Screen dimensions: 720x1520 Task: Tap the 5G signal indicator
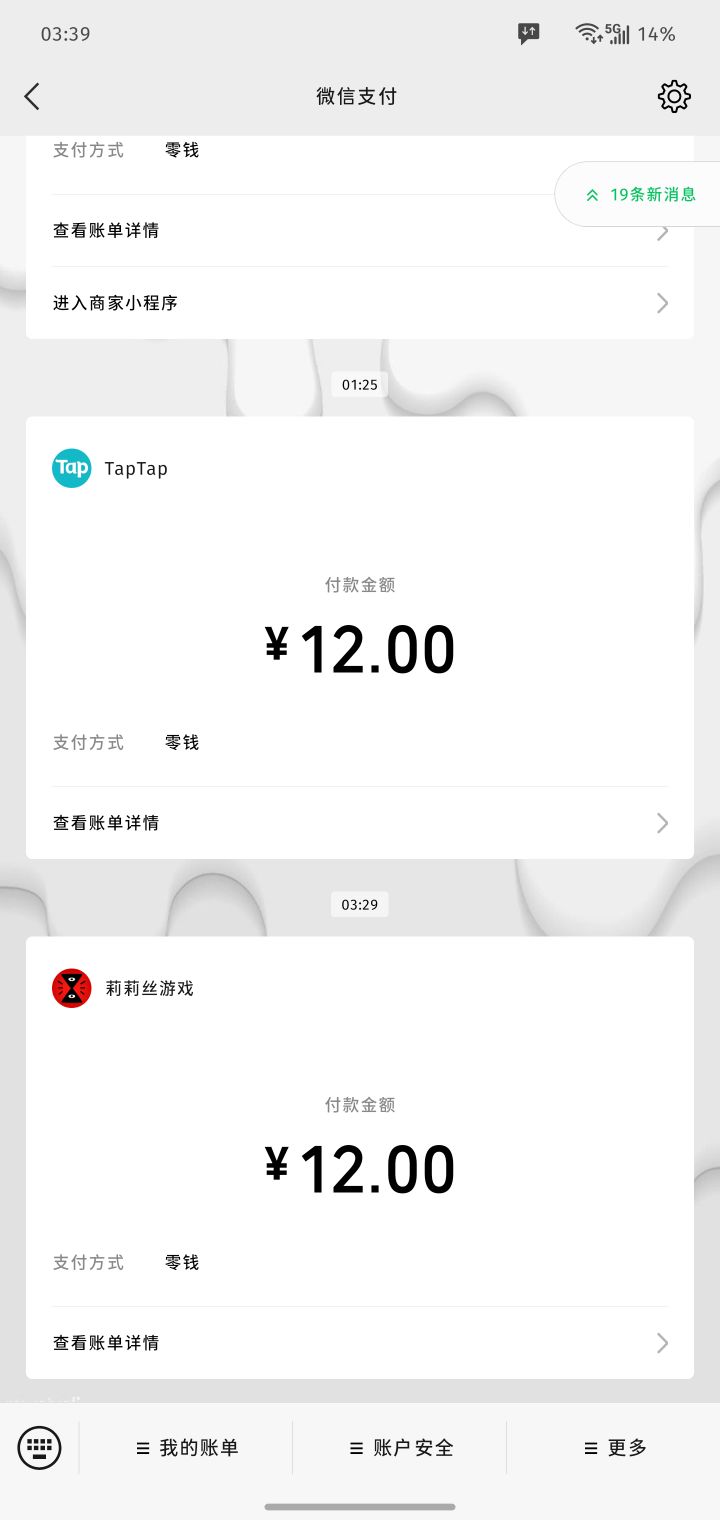tap(617, 33)
